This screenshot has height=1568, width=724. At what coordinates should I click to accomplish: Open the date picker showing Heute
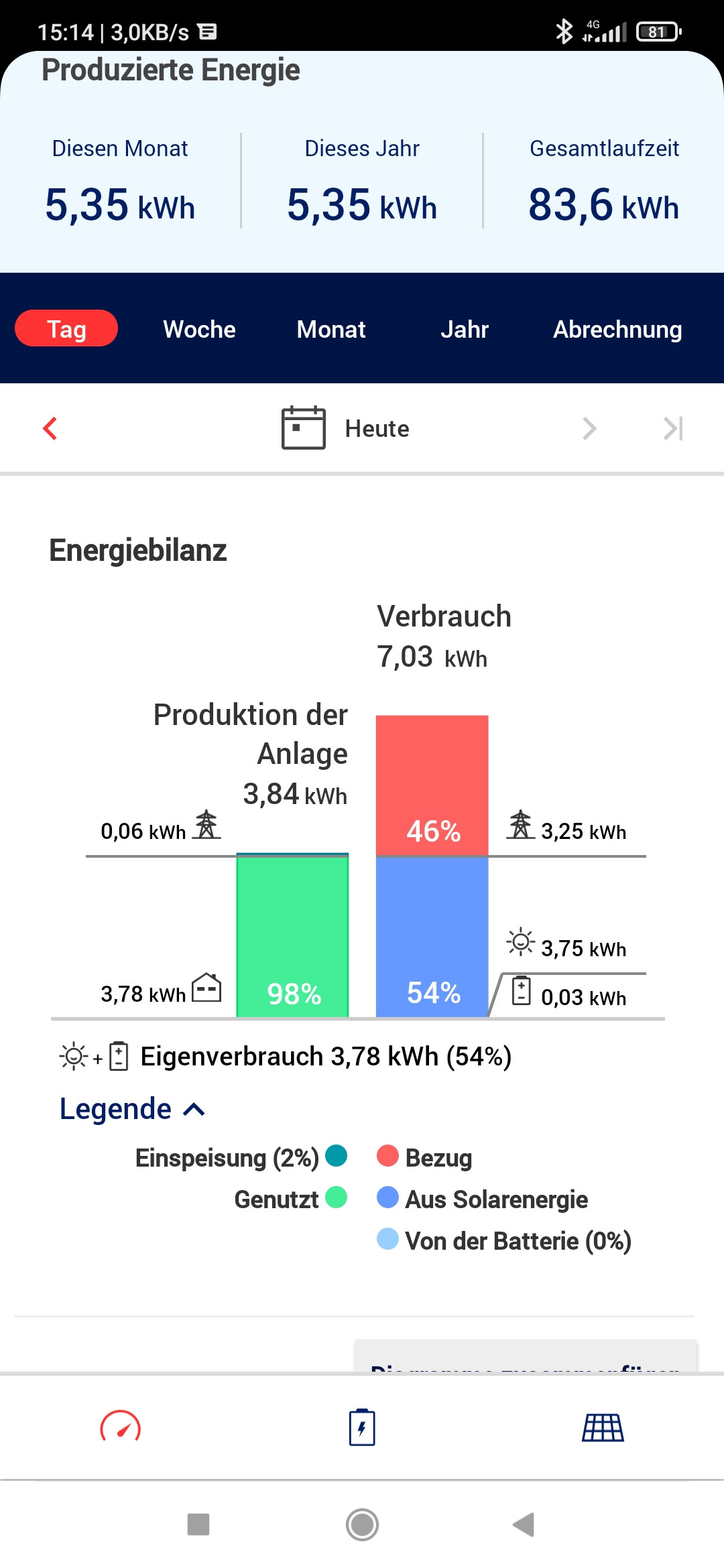coord(345,428)
